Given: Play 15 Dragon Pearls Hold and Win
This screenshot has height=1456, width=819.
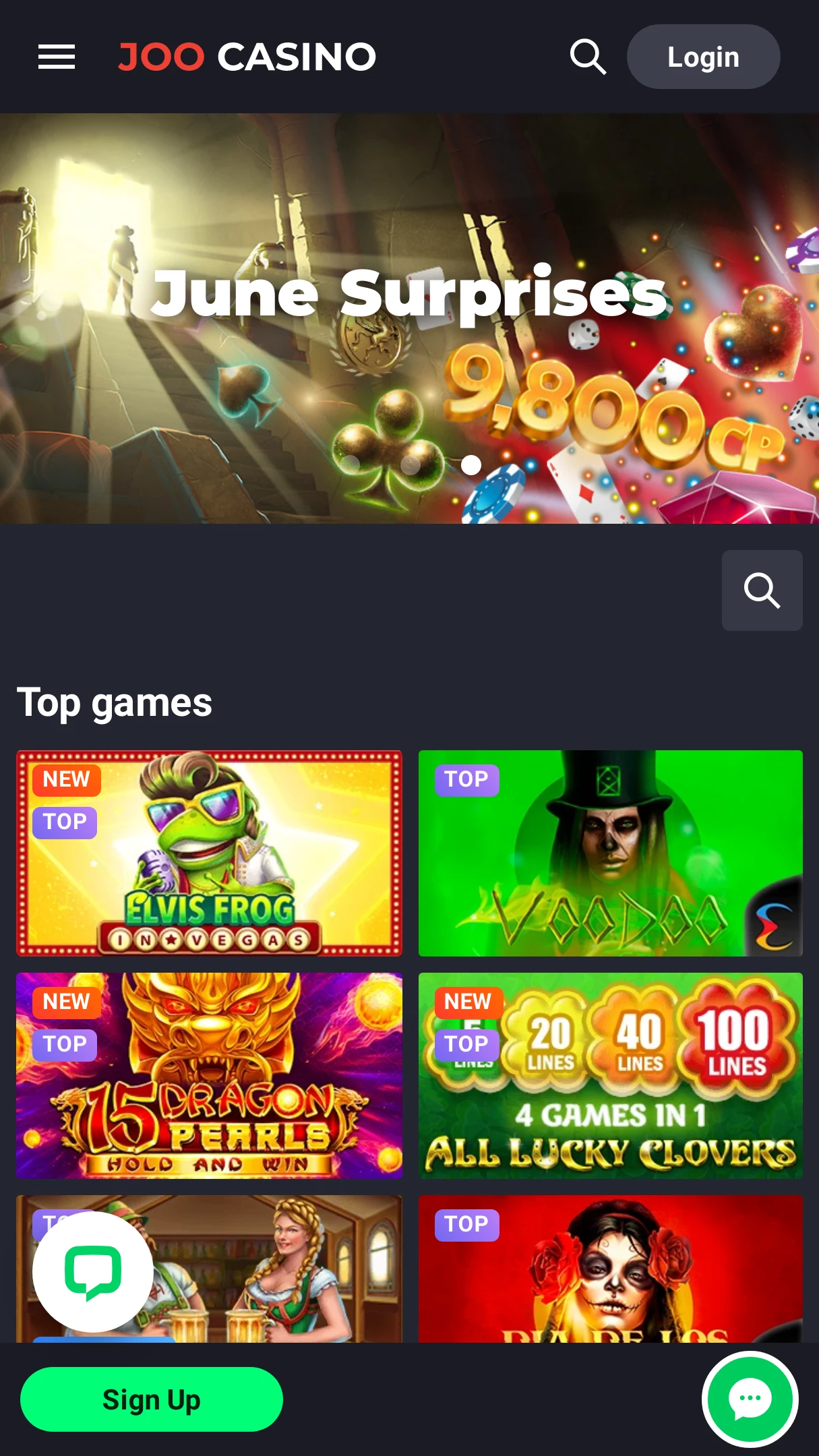Looking at the screenshot, I should pos(209,1076).
